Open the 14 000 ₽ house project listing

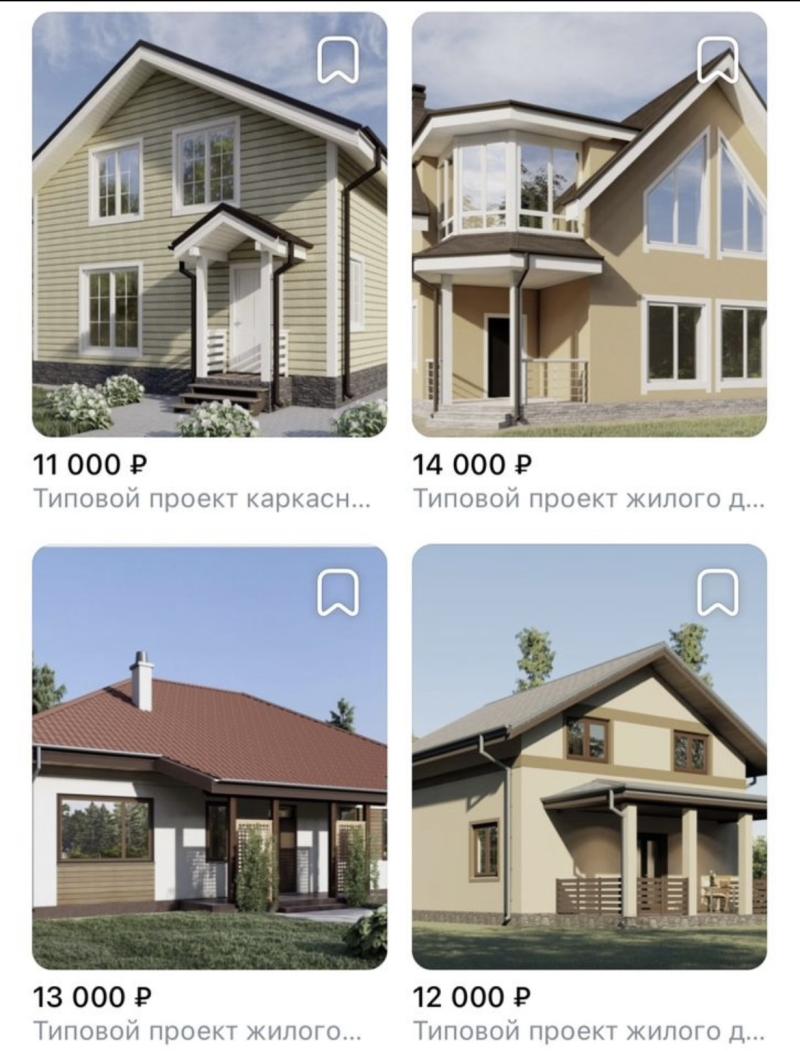point(589,250)
